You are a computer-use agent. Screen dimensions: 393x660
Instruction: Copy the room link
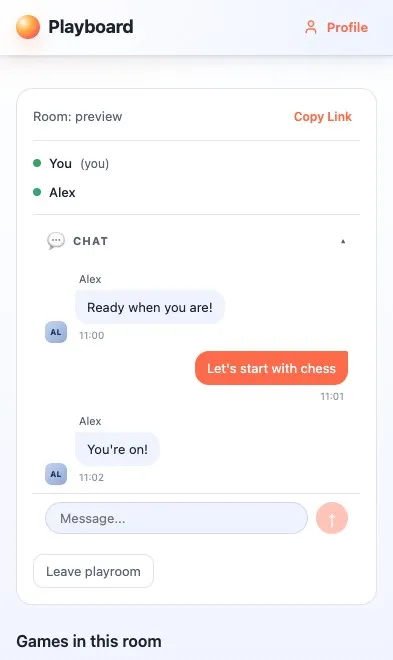coord(322,117)
